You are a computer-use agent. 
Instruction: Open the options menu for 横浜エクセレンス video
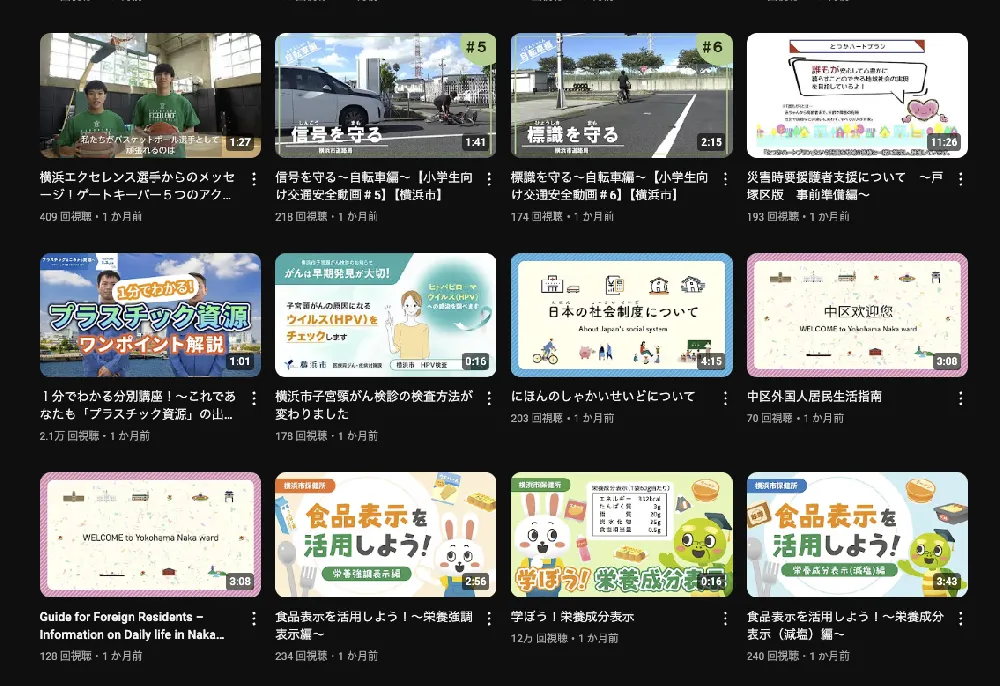pyautogui.click(x=254, y=179)
